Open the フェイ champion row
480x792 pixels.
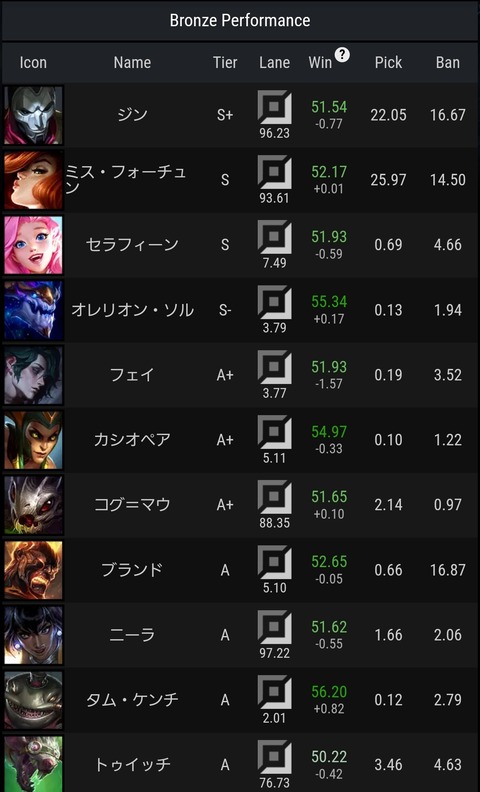click(240, 375)
